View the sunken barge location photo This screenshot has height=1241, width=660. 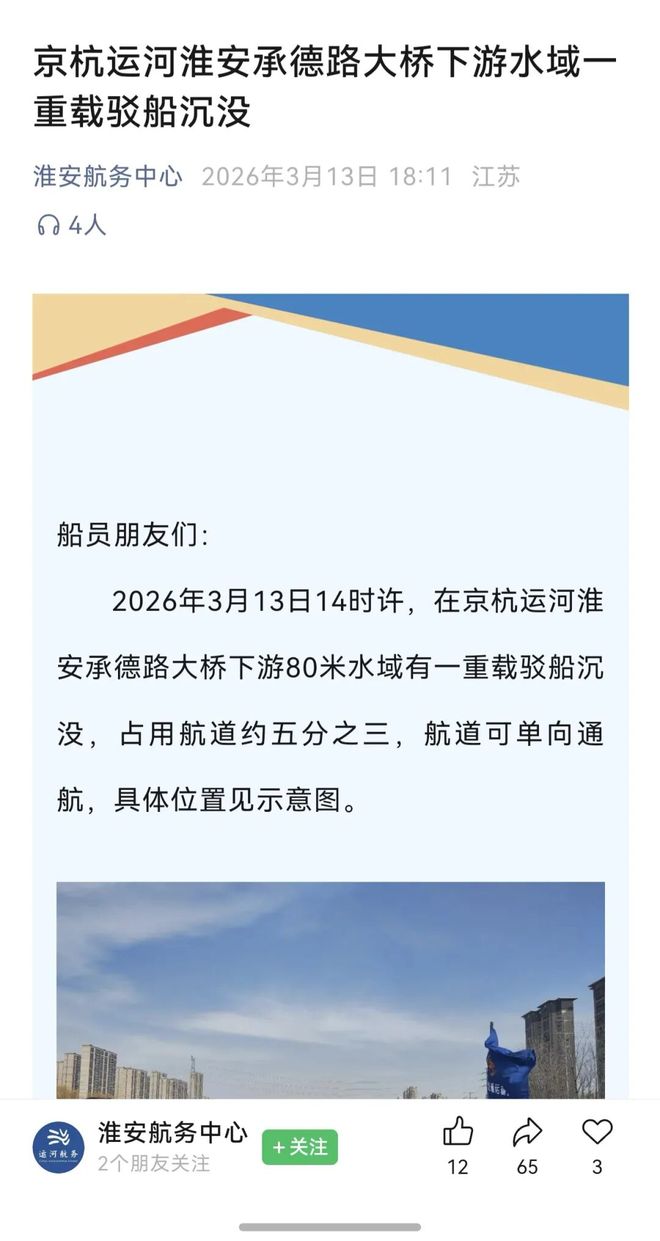(330, 990)
